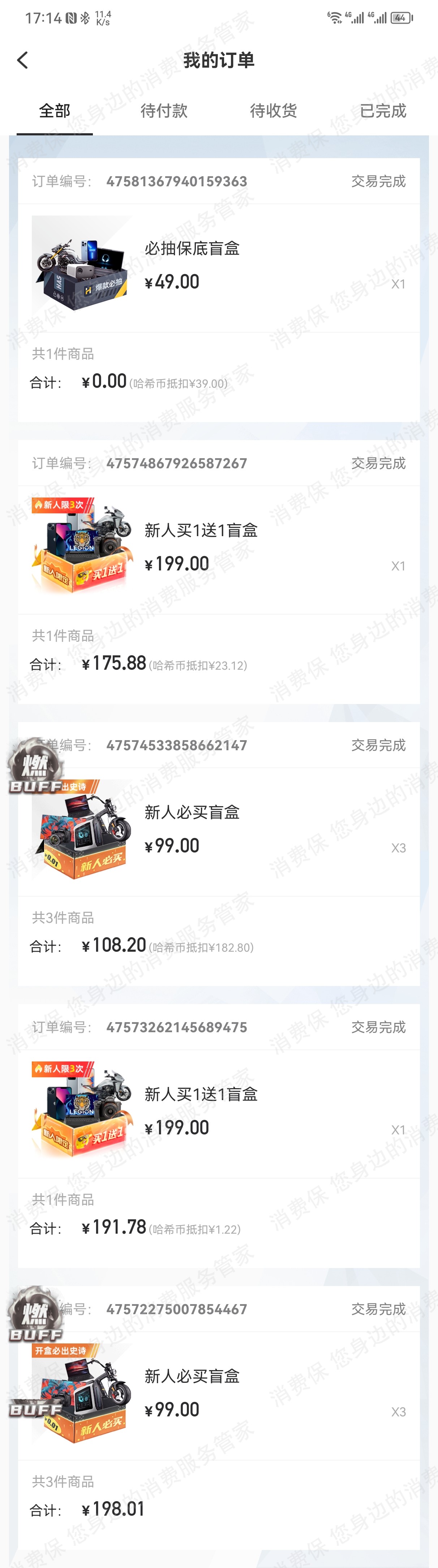
Task: Switch to the 已完成 tab
Action: pos(383,111)
